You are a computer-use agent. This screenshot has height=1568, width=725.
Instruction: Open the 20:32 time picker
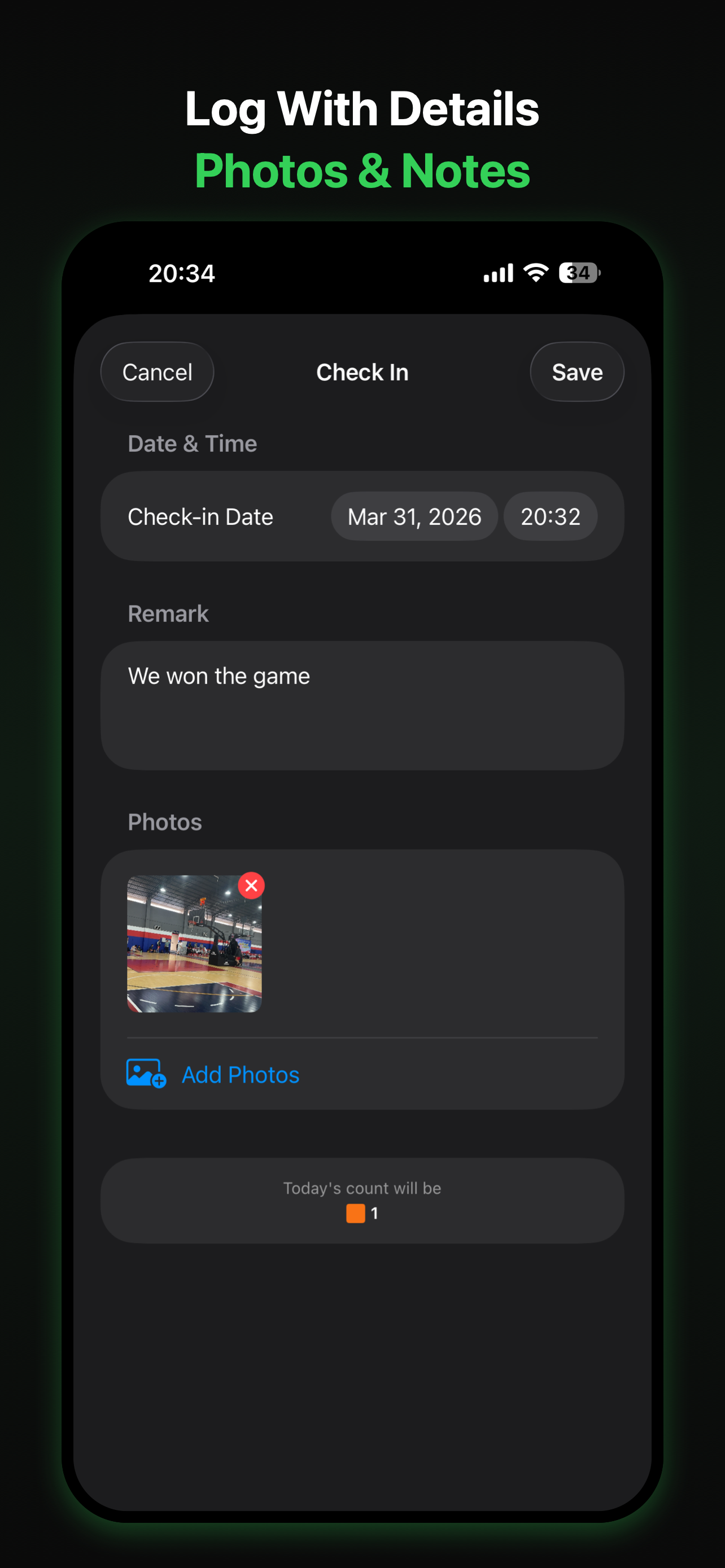pyautogui.click(x=550, y=516)
